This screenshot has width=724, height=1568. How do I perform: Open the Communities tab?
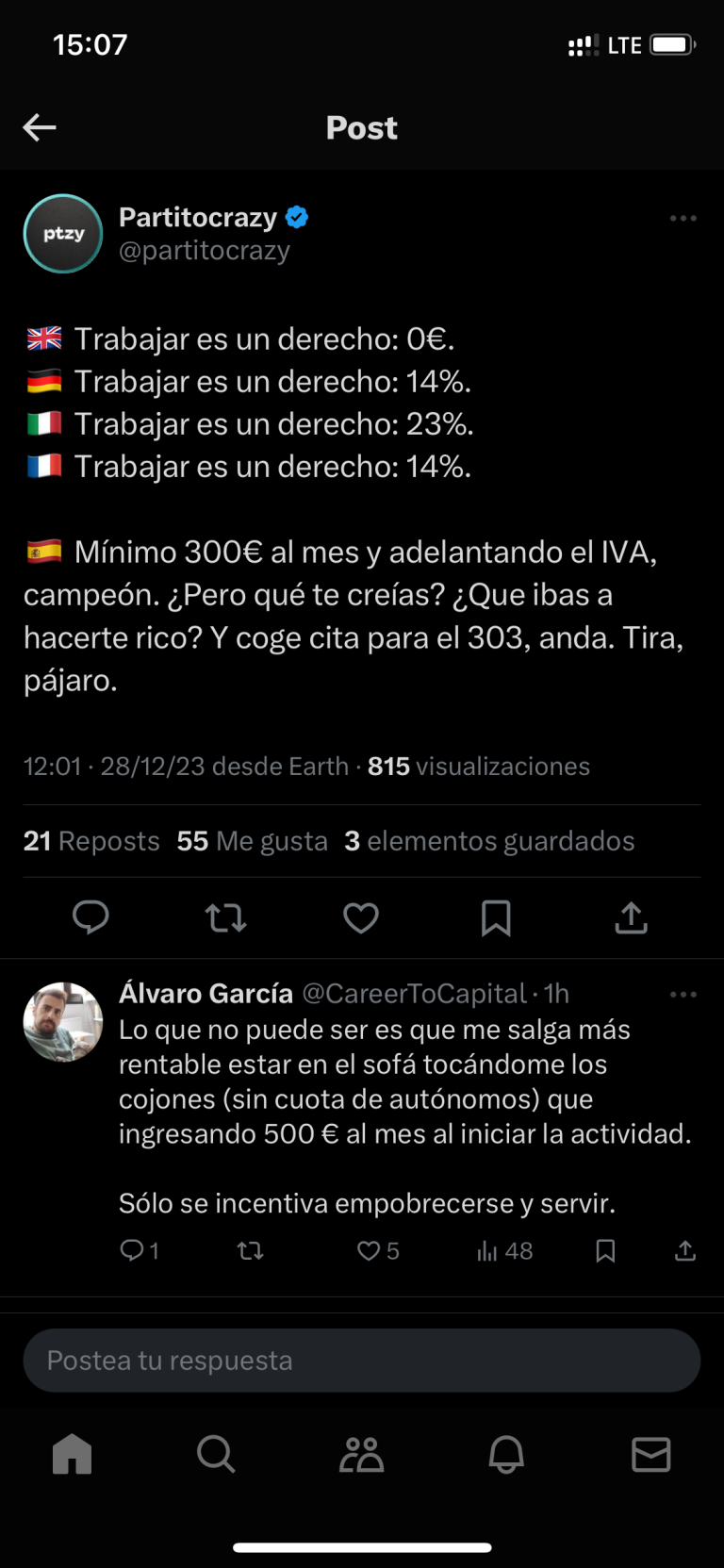362,1454
